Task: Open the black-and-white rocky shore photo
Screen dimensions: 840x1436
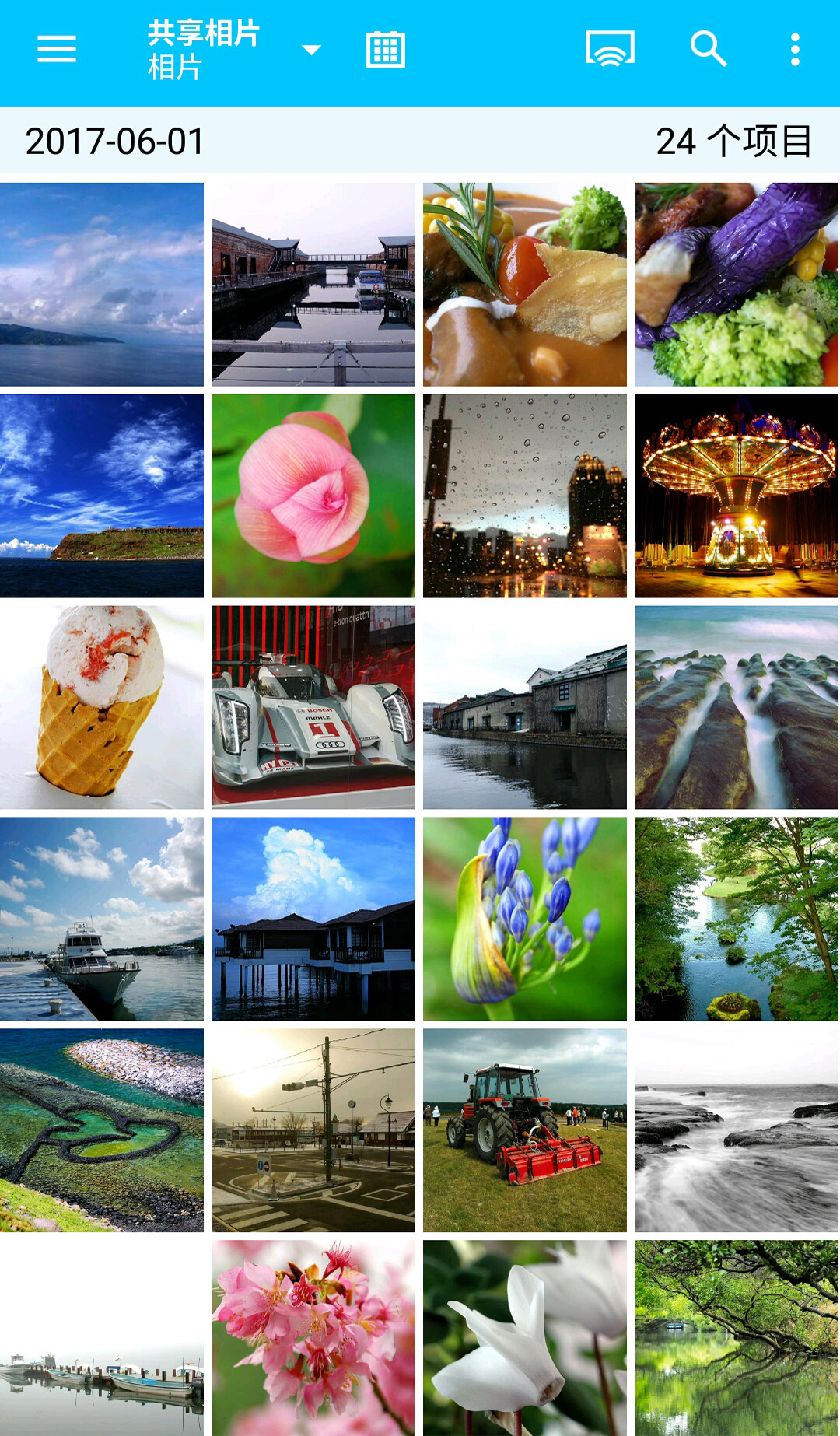Action: 736,1130
